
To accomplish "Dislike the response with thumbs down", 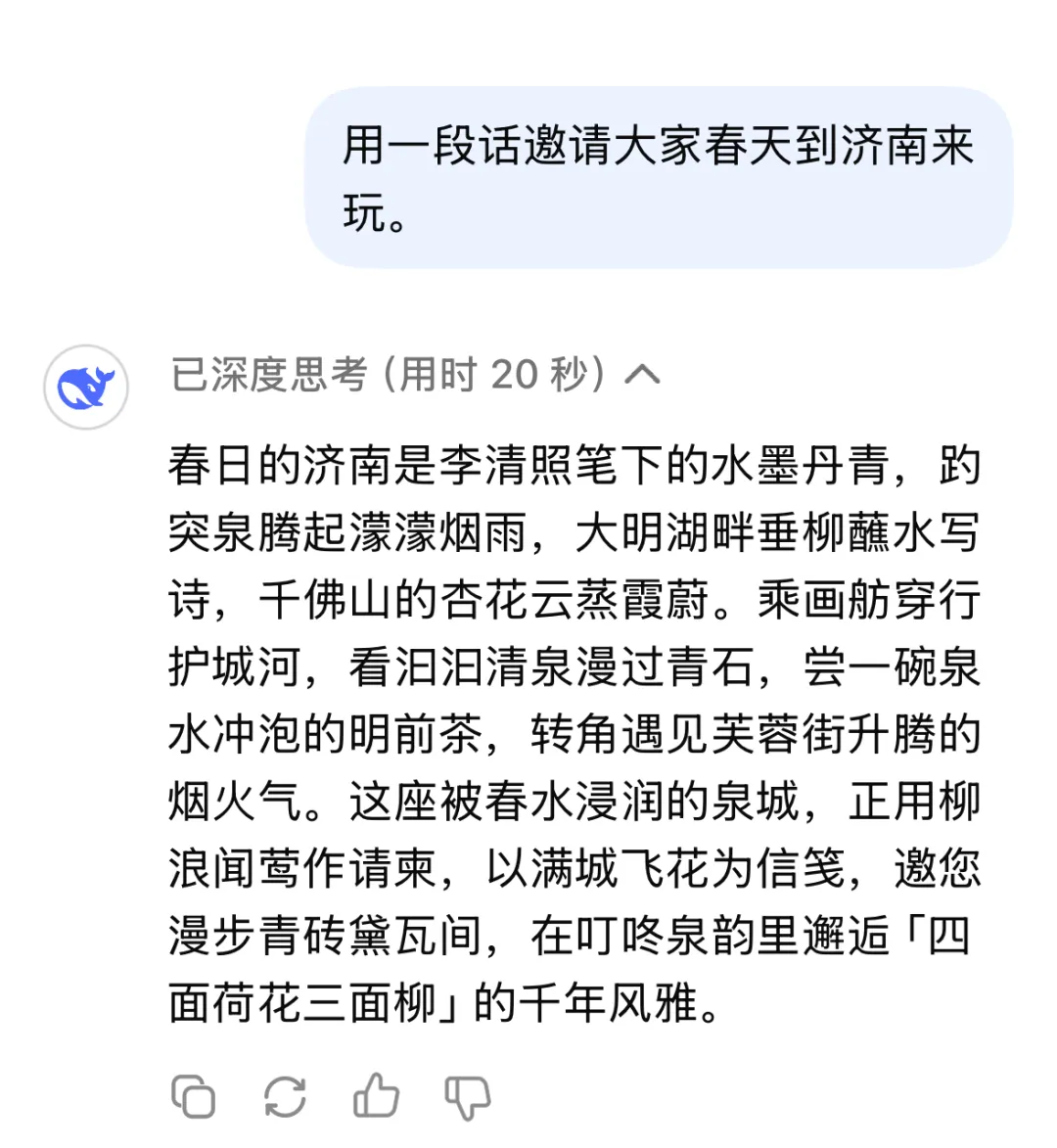I will (x=467, y=1096).
